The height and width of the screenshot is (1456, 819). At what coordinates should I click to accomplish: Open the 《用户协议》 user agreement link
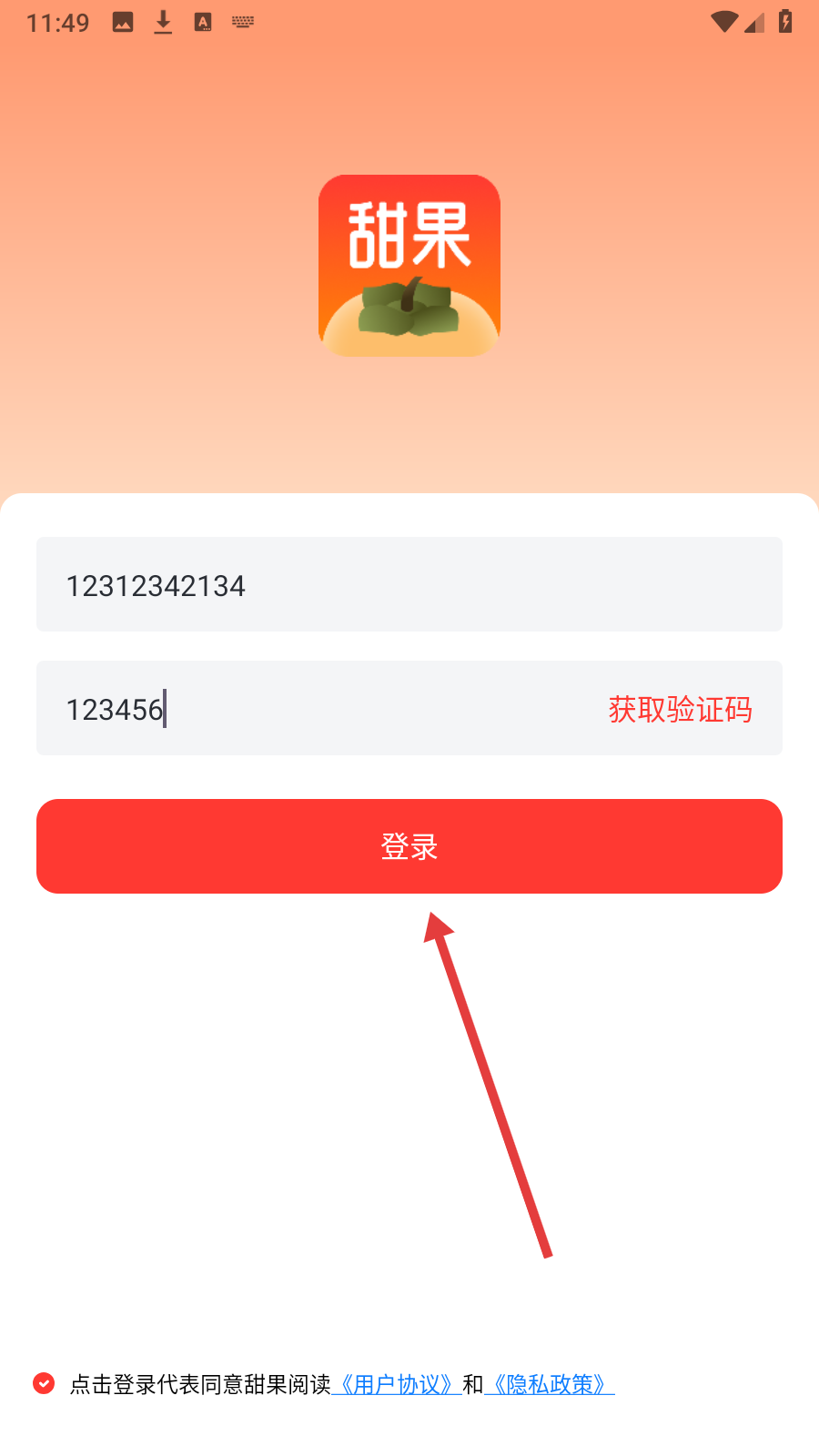coord(397,1385)
